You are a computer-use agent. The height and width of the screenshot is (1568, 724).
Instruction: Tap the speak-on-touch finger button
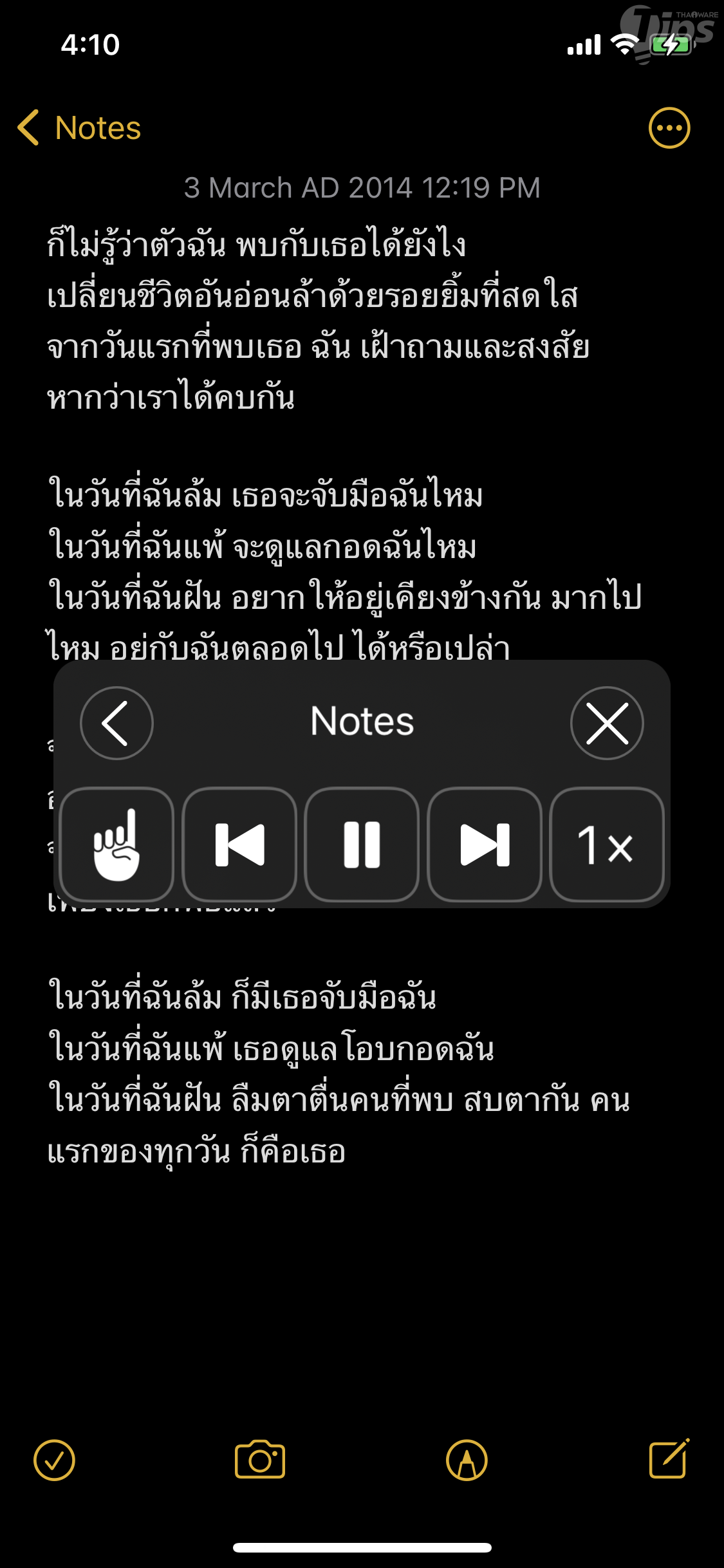(x=116, y=845)
